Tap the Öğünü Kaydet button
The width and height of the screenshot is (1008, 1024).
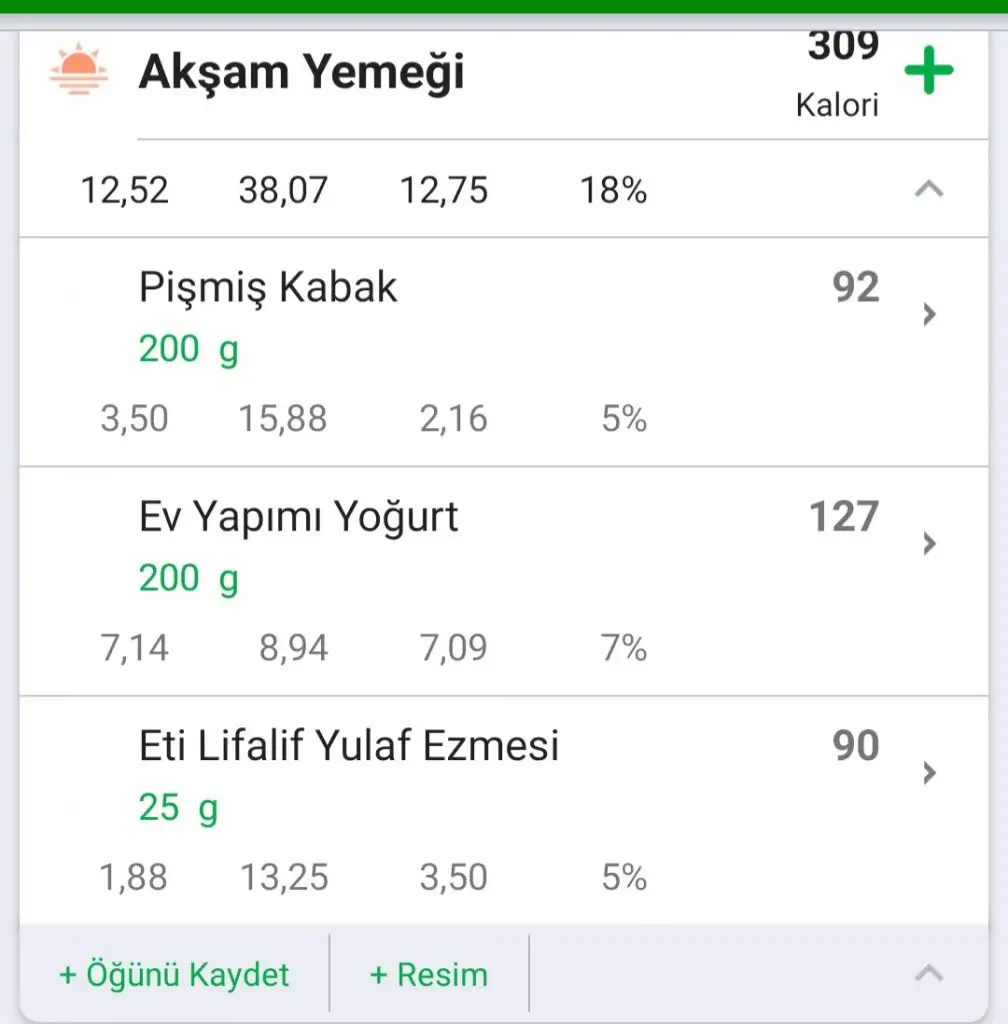coord(175,974)
